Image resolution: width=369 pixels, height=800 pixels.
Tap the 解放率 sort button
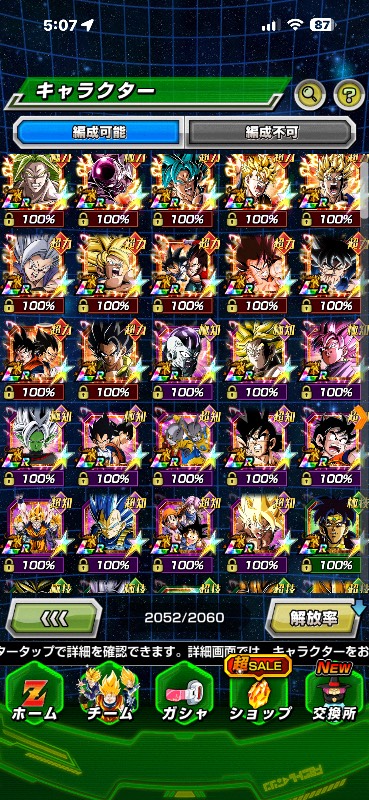(x=314, y=618)
